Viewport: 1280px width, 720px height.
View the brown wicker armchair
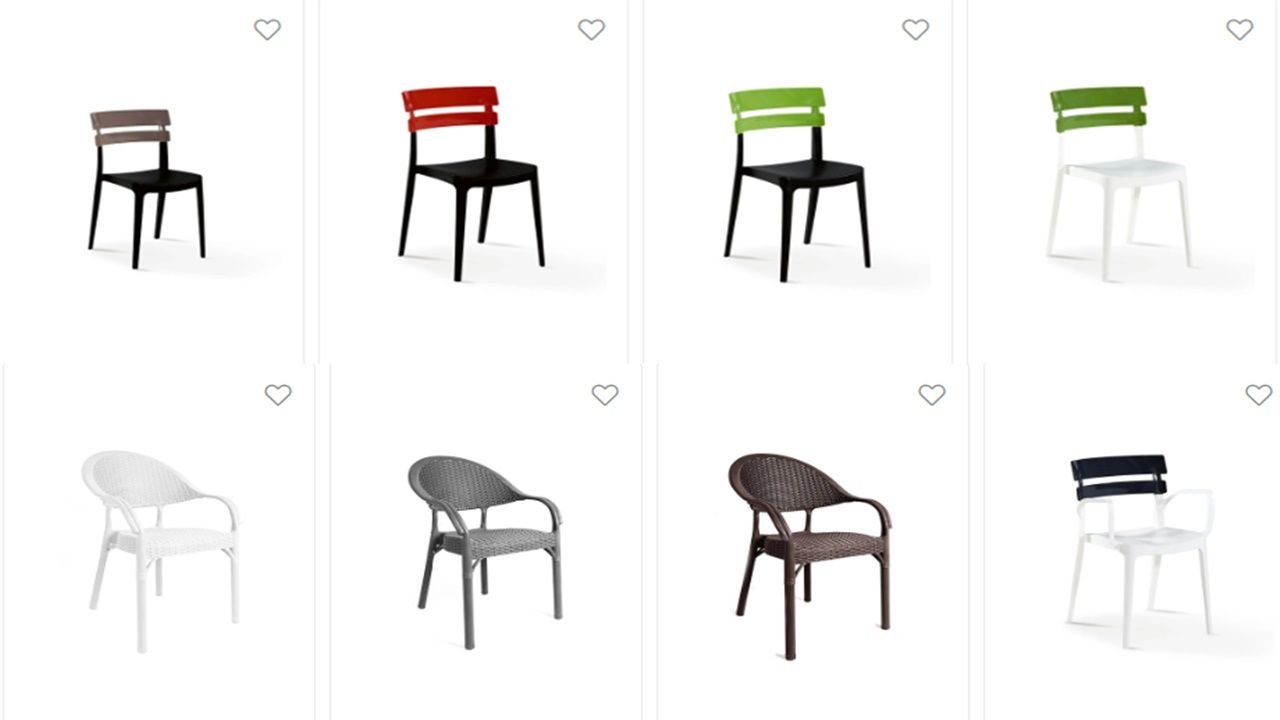click(x=810, y=553)
